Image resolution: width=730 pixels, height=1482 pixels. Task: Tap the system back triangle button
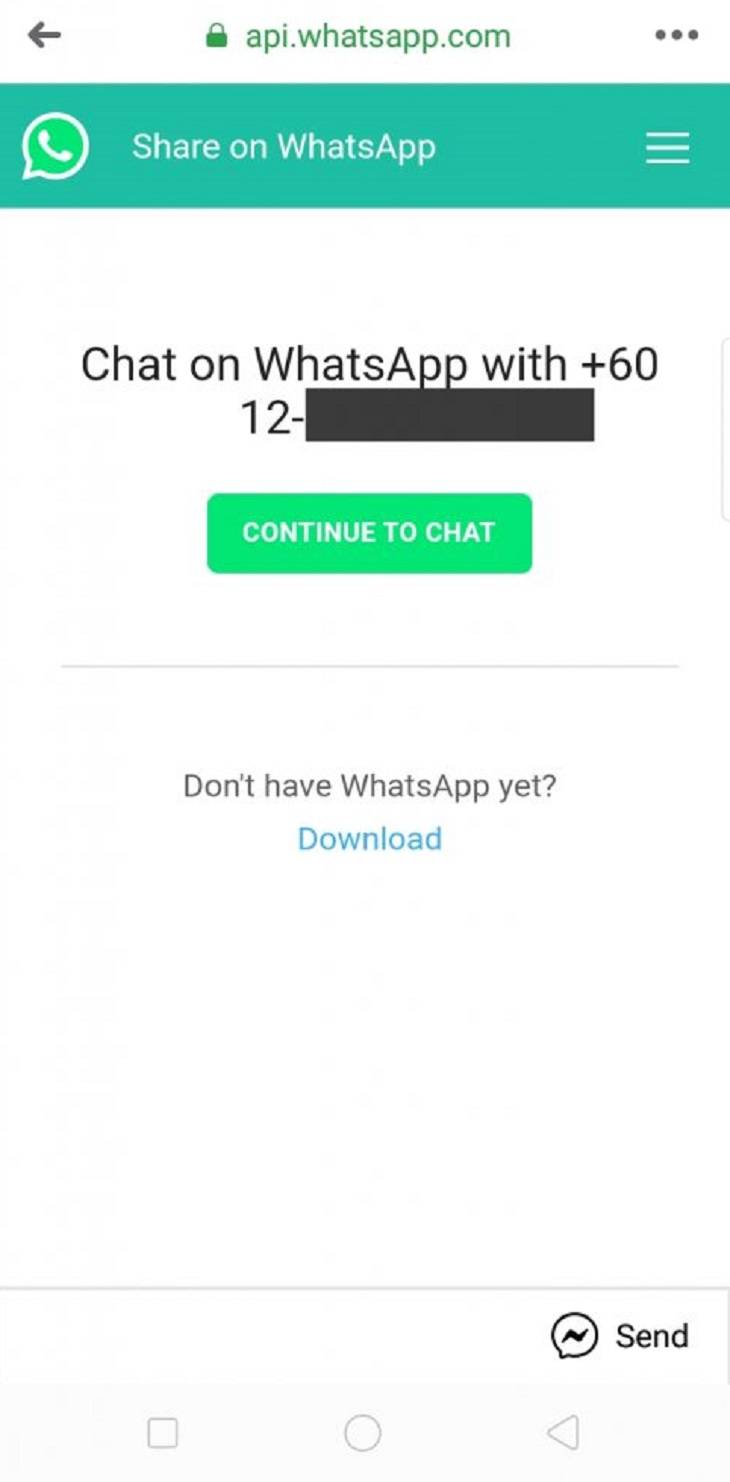(563, 1433)
